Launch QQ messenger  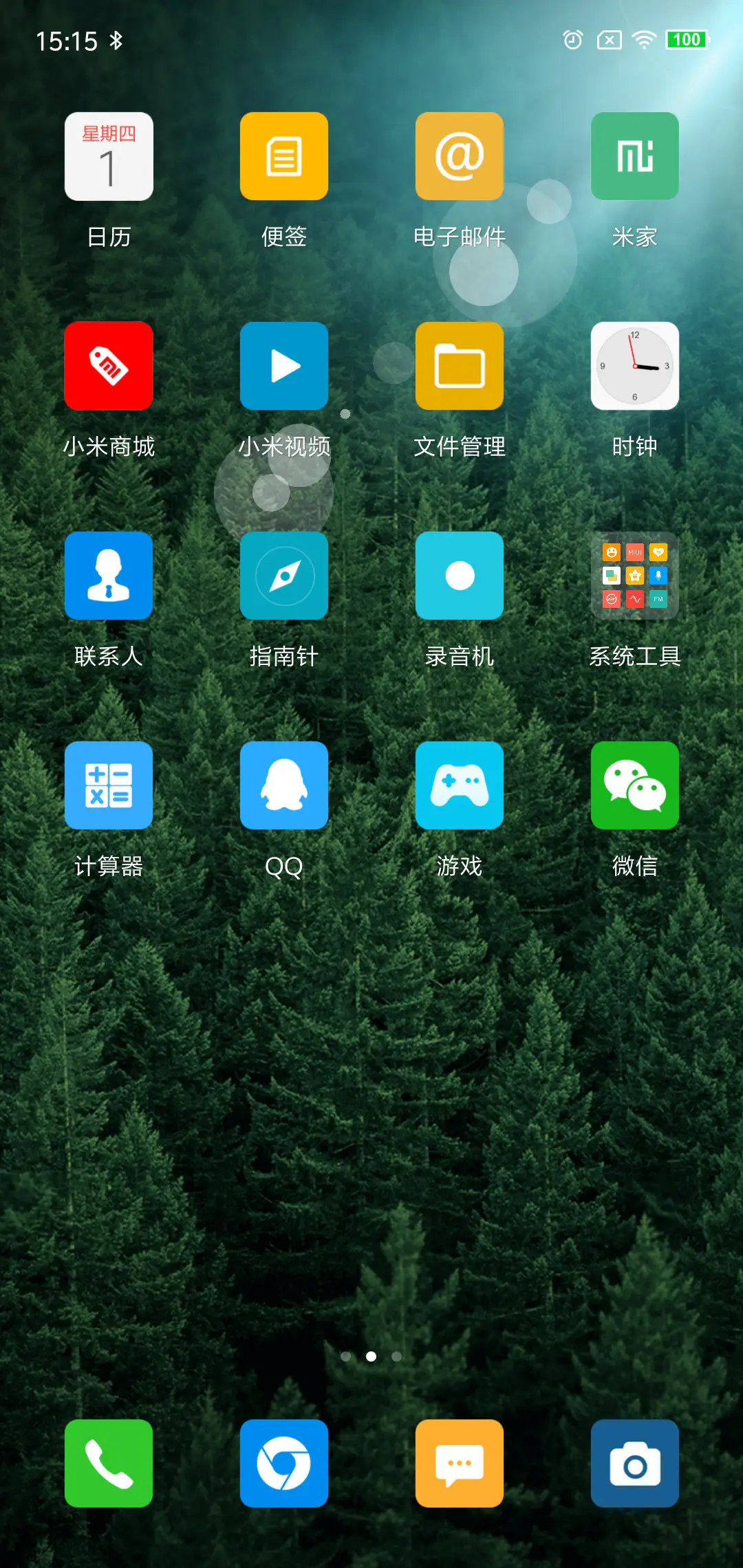click(283, 786)
